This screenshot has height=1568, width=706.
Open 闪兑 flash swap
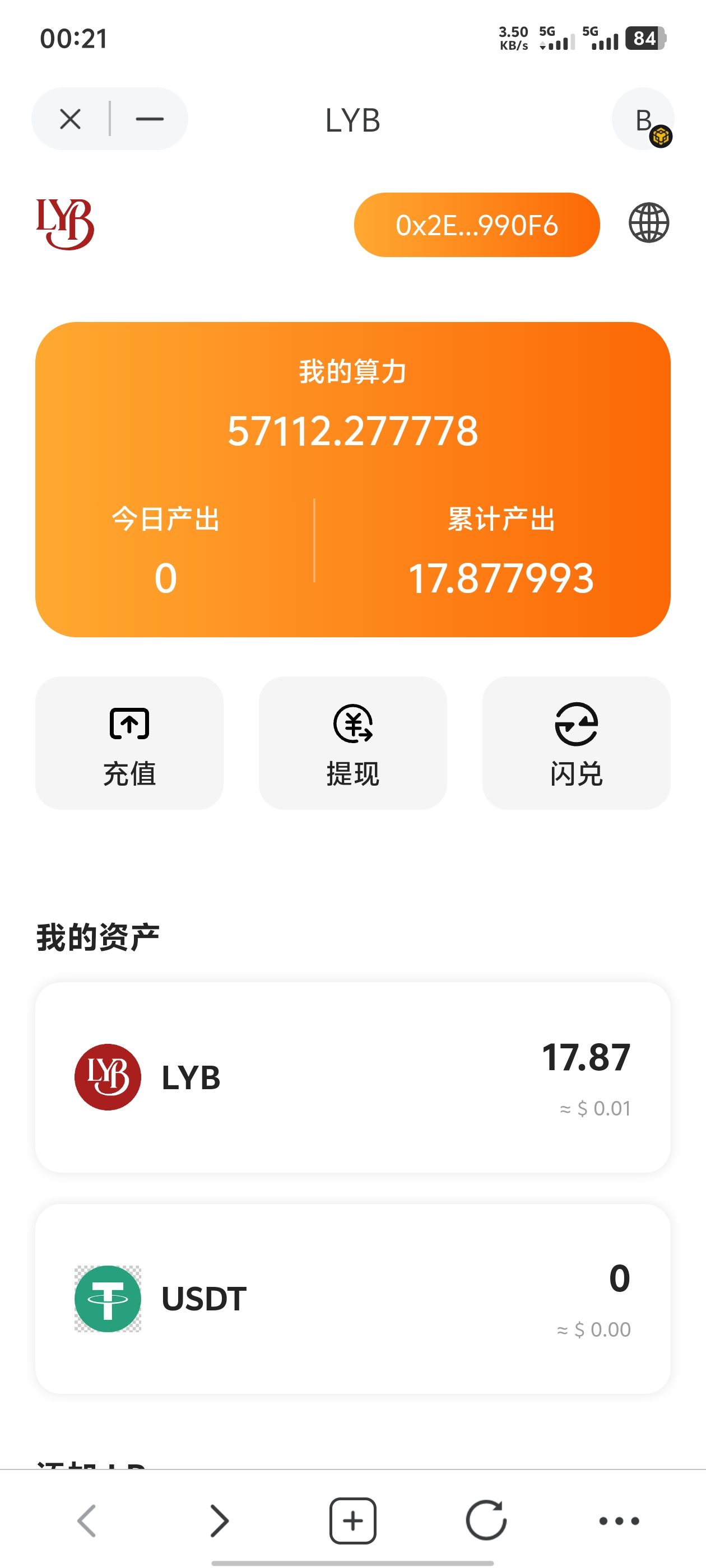pos(576,743)
